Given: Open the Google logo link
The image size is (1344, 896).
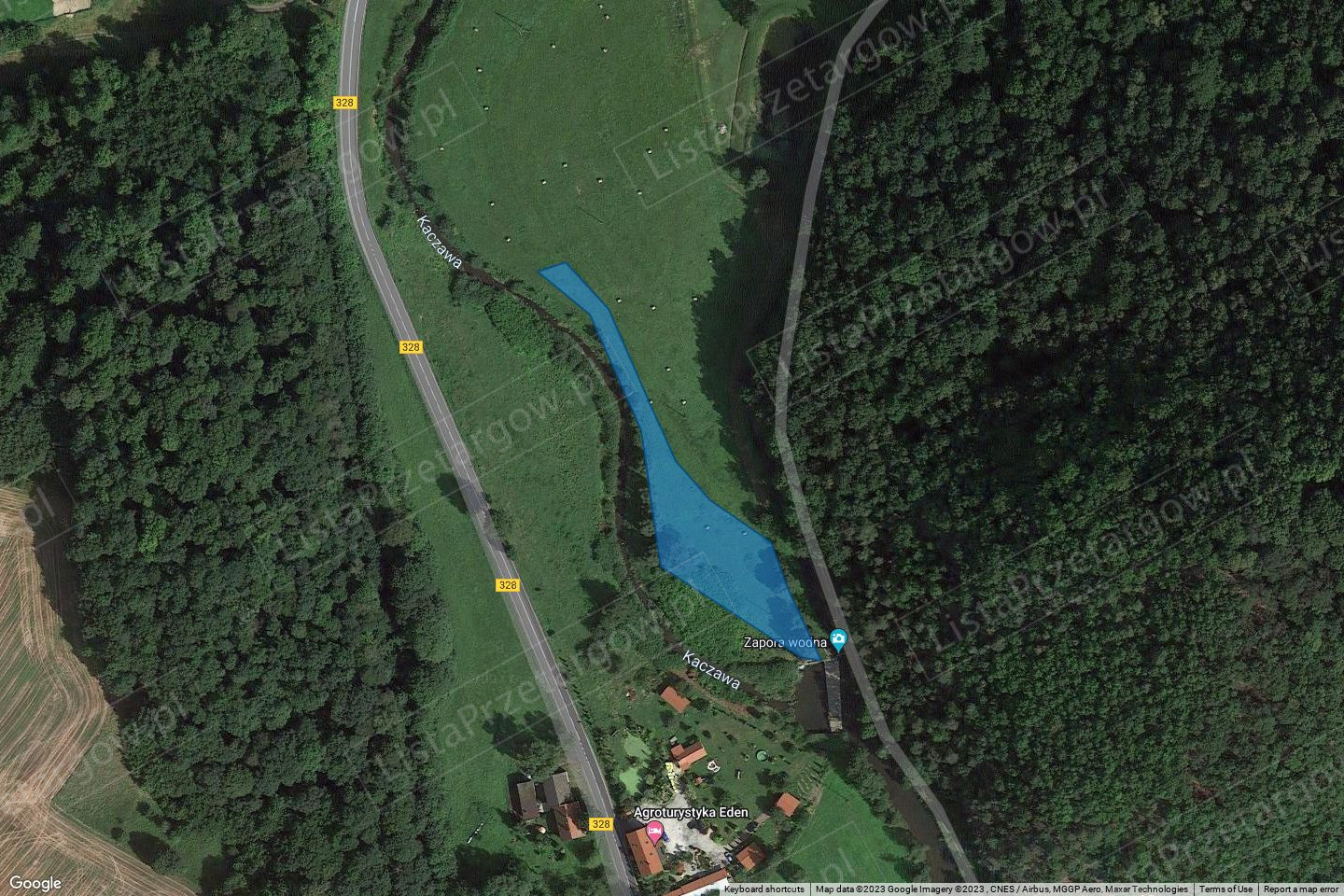Looking at the screenshot, I should point(35,883).
